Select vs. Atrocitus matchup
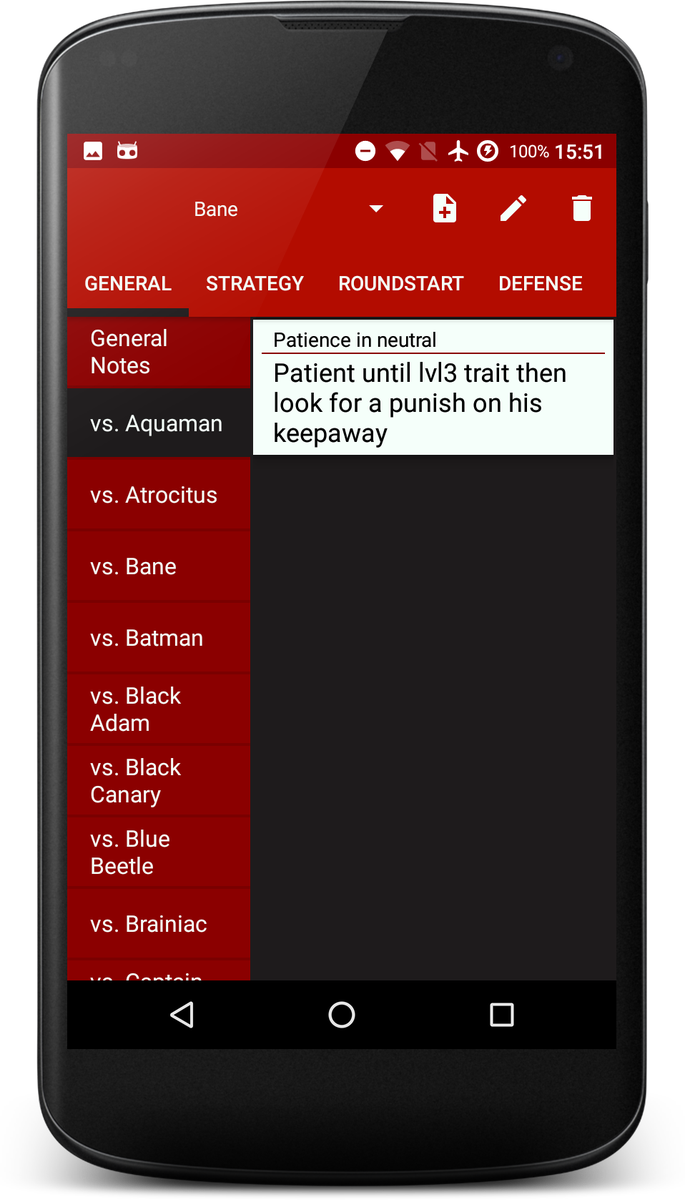The width and height of the screenshot is (685, 1200). (x=158, y=495)
